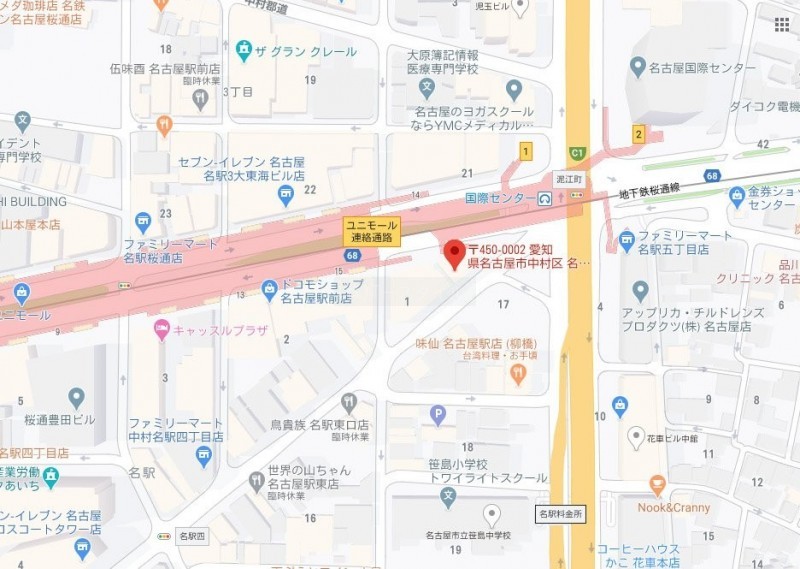
Task: Tap the red location pin 〒450-0002
Action: [454, 251]
